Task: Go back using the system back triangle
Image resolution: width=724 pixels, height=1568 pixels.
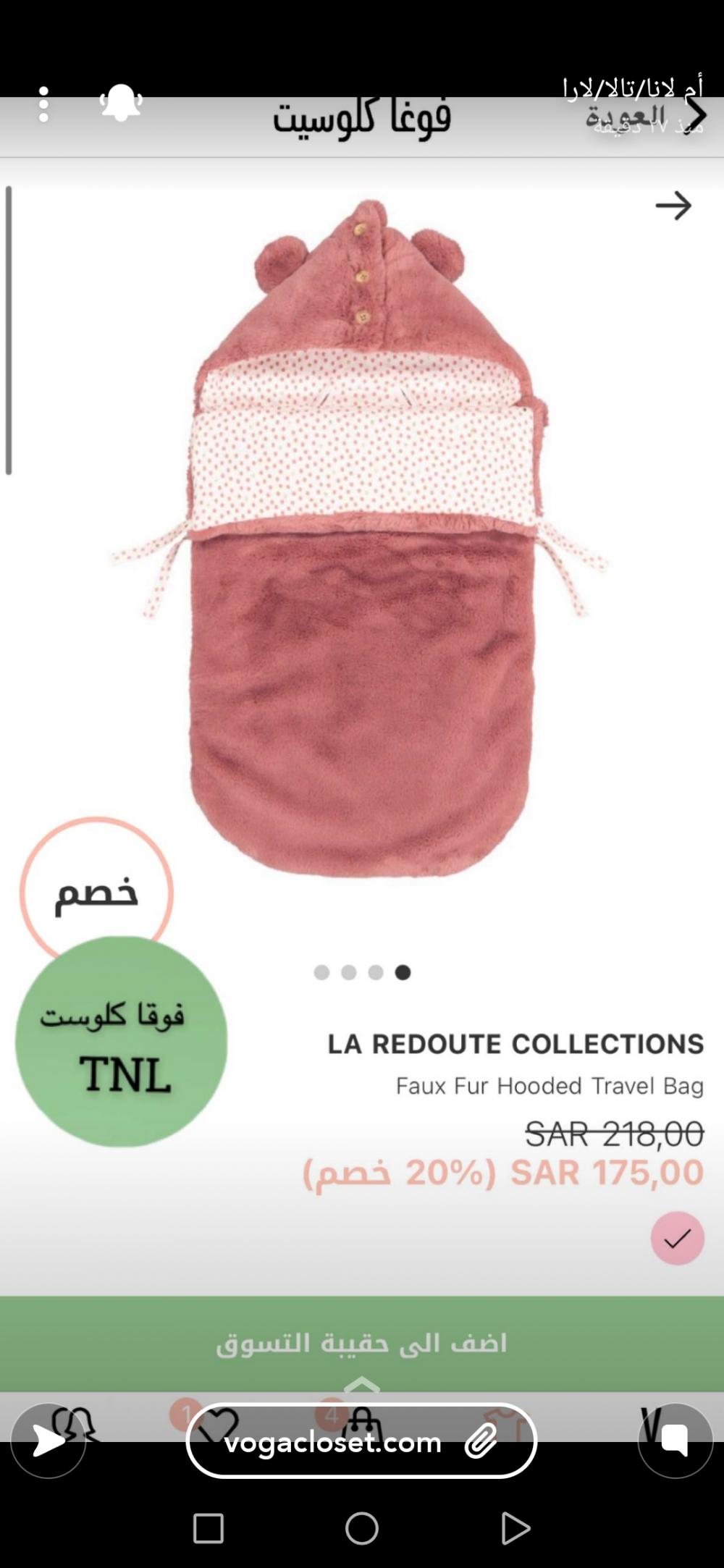Action: coord(515,1529)
